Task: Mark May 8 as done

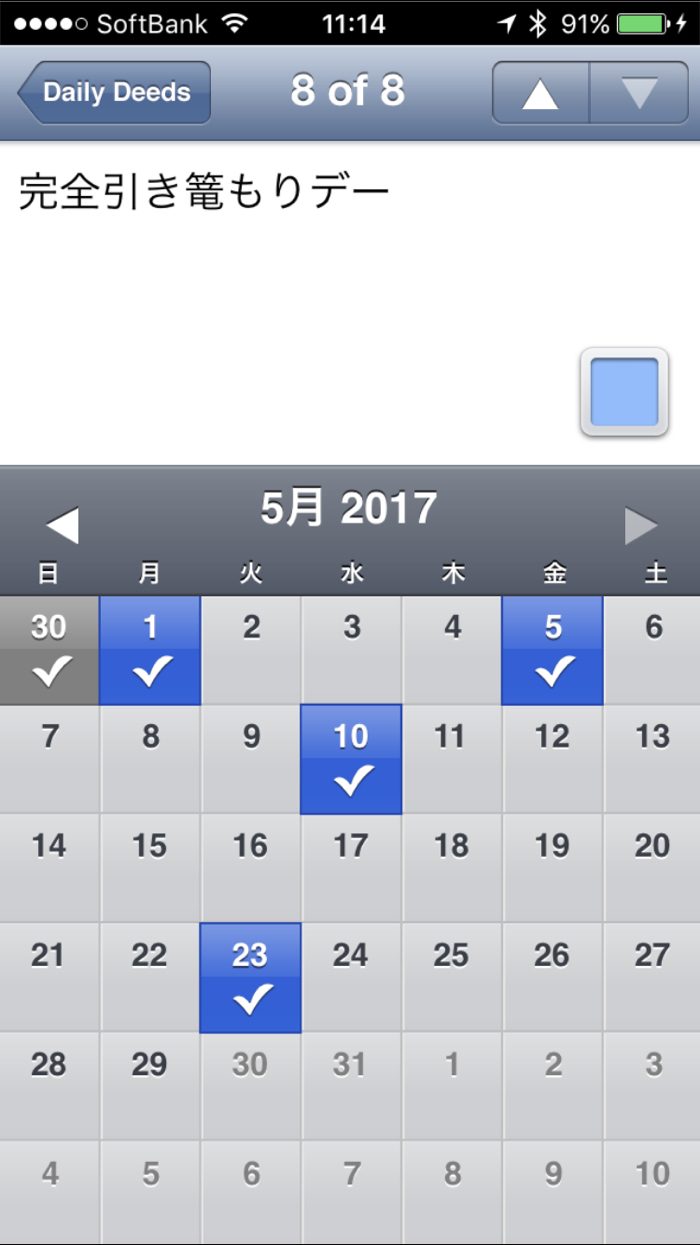Action: tap(150, 759)
